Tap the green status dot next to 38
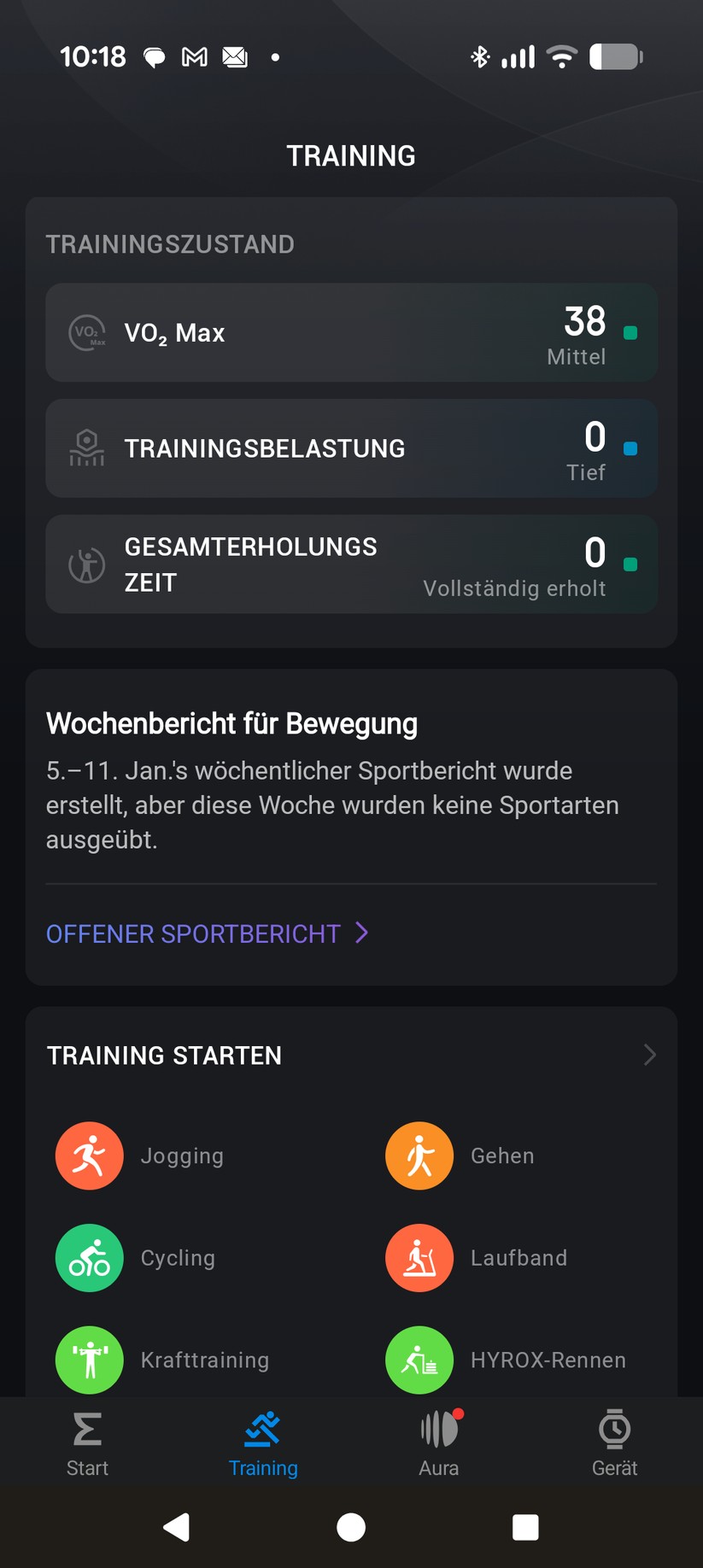This screenshot has height=1568, width=703. click(x=630, y=332)
